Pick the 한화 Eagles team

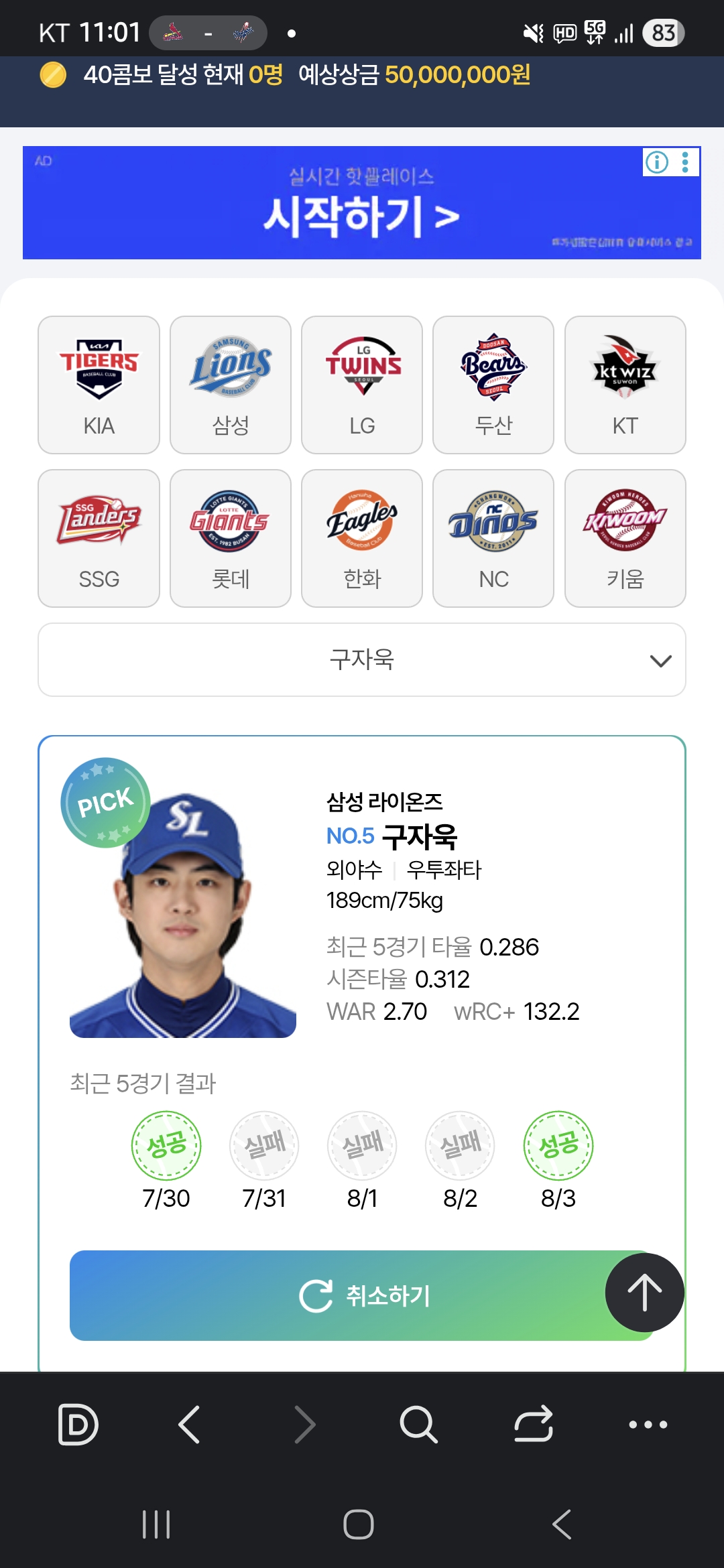(x=362, y=538)
